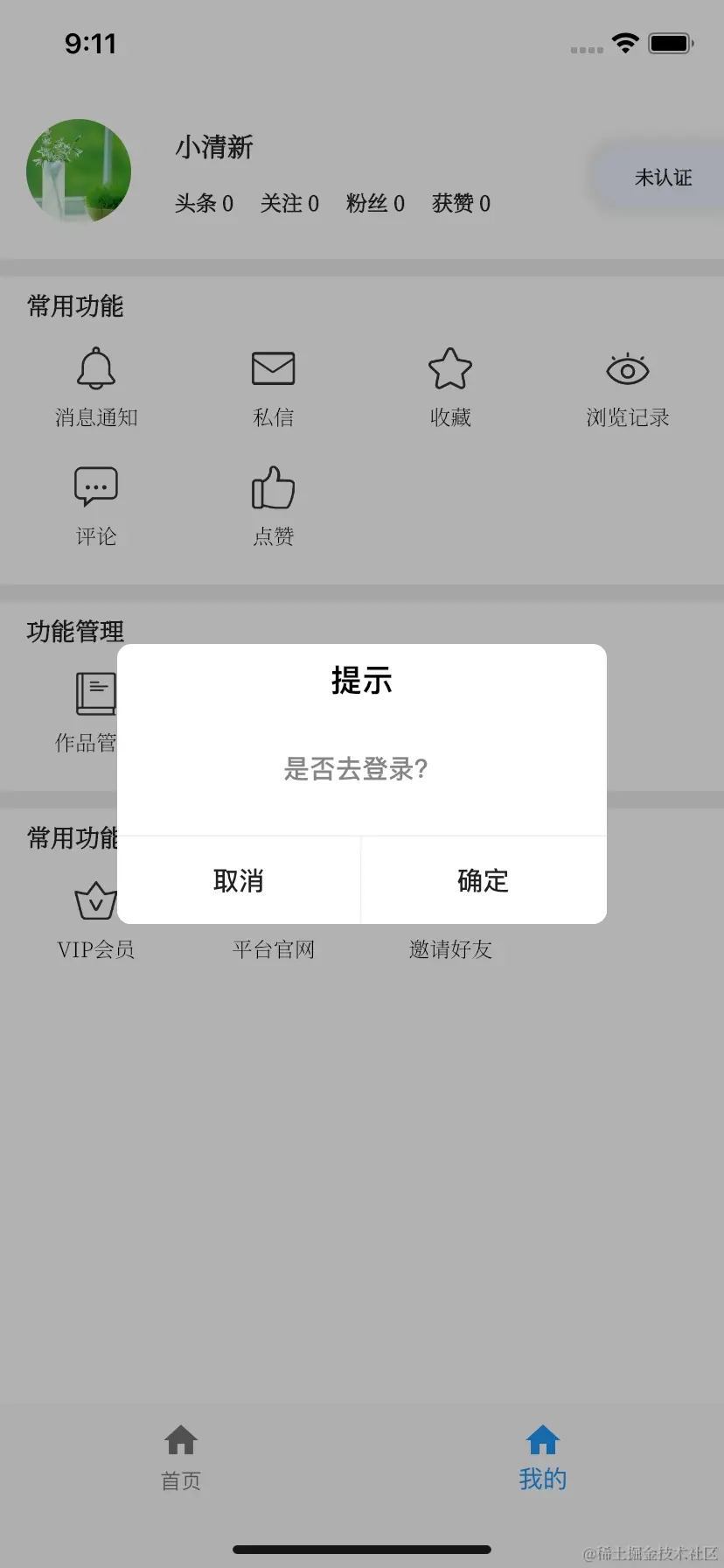Screen dimensions: 724x1568
Task: Select the 私信 envelope icon
Action: tap(274, 368)
